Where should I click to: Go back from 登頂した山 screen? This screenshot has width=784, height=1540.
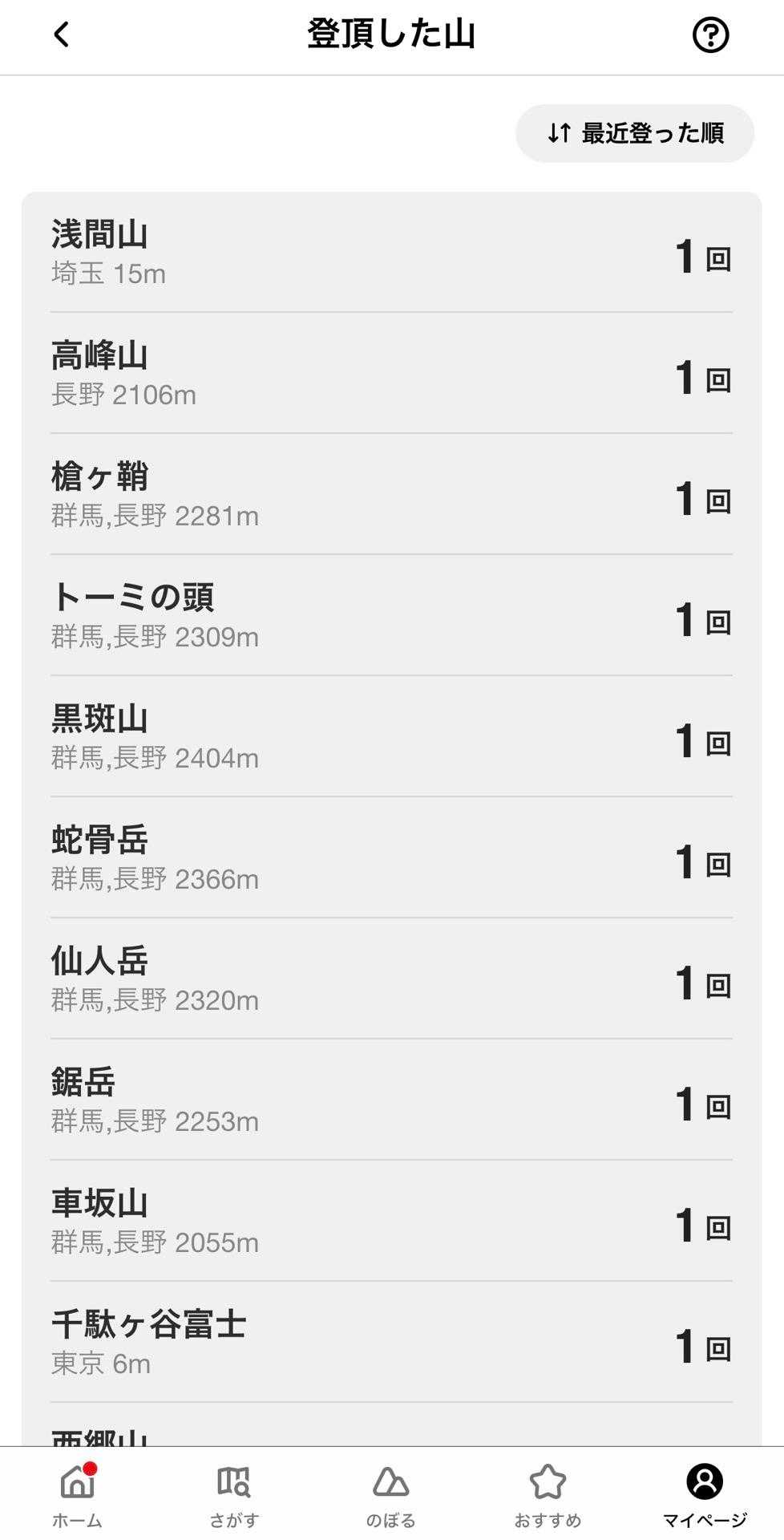(62, 34)
